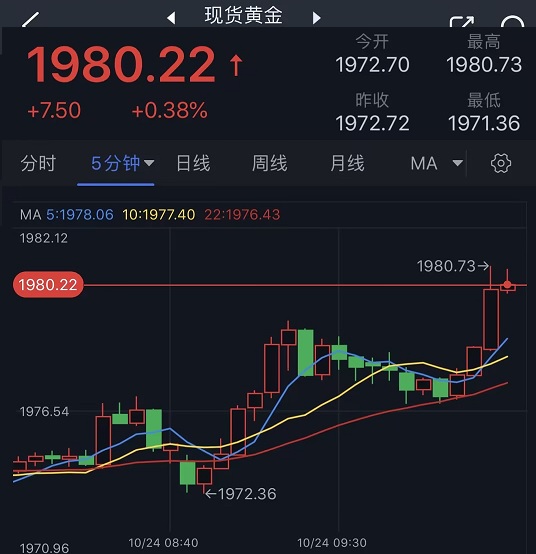Expand the 5分钟 interval dropdown

click(123, 163)
